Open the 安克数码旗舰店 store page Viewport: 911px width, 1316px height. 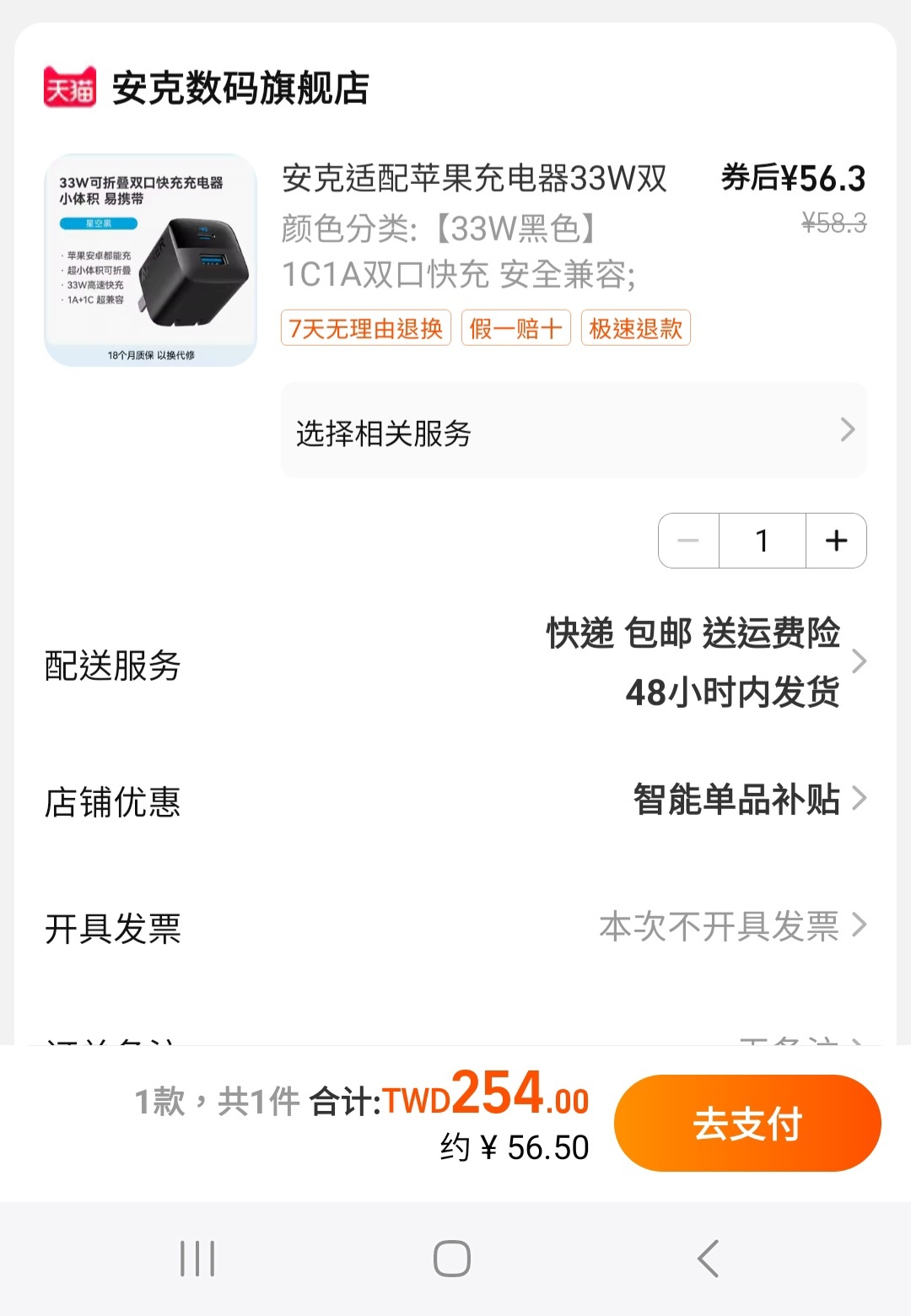(x=240, y=88)
